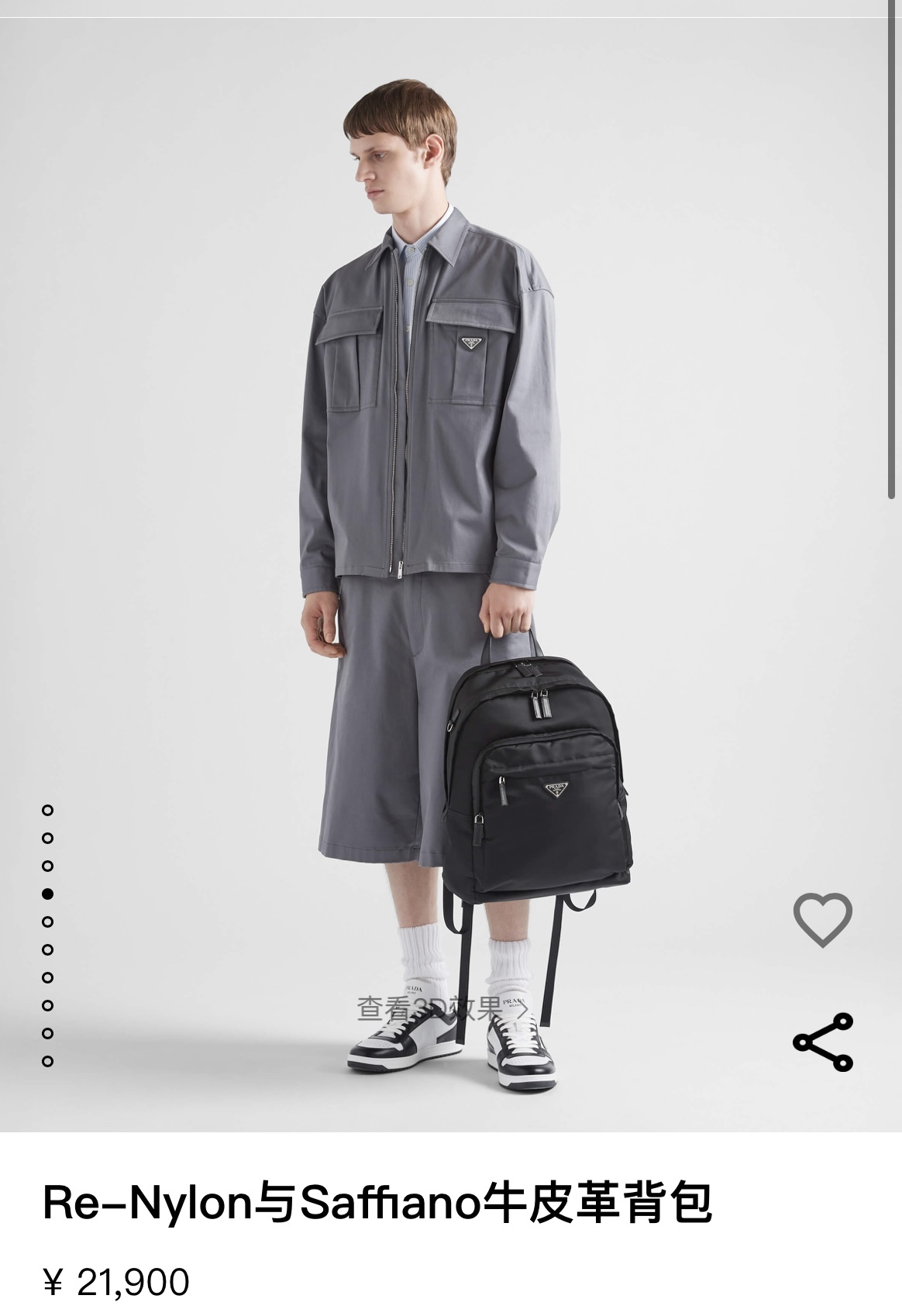Jump to the first image indicator dot

(x=48, y=810)
